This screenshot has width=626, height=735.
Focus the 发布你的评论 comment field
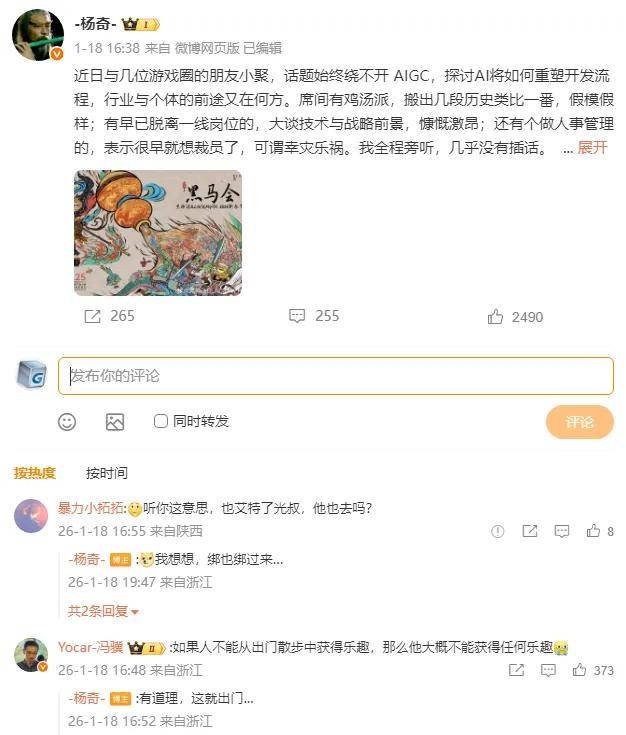335,376
